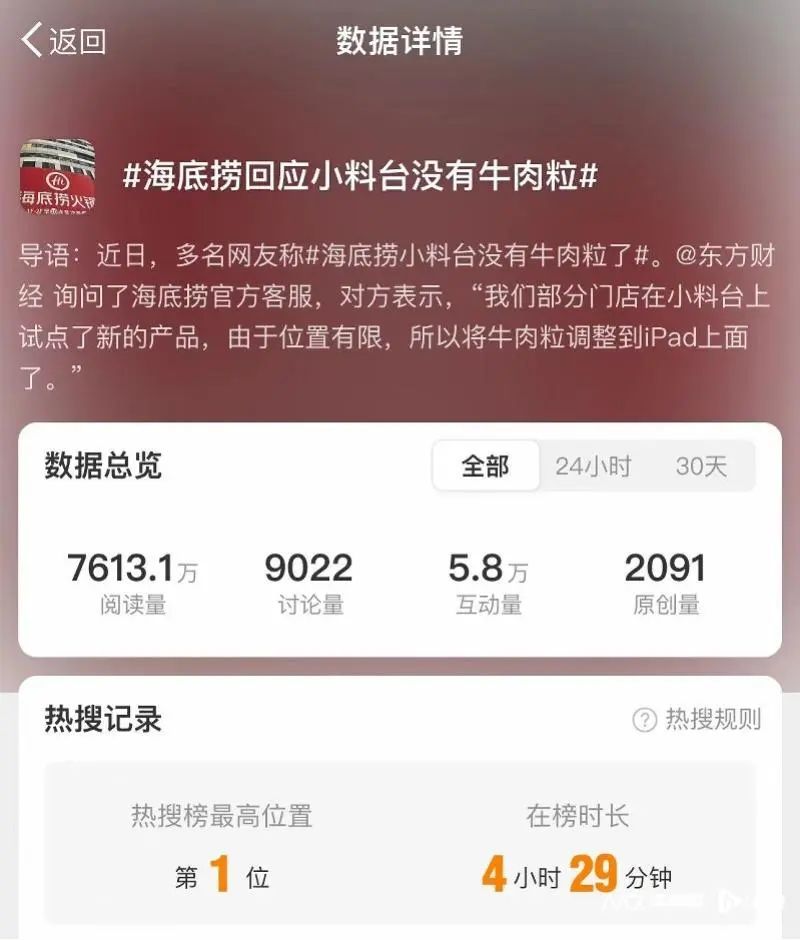Switch to the 24小时 data tab
800x940 pixels.
click(593, 466)
